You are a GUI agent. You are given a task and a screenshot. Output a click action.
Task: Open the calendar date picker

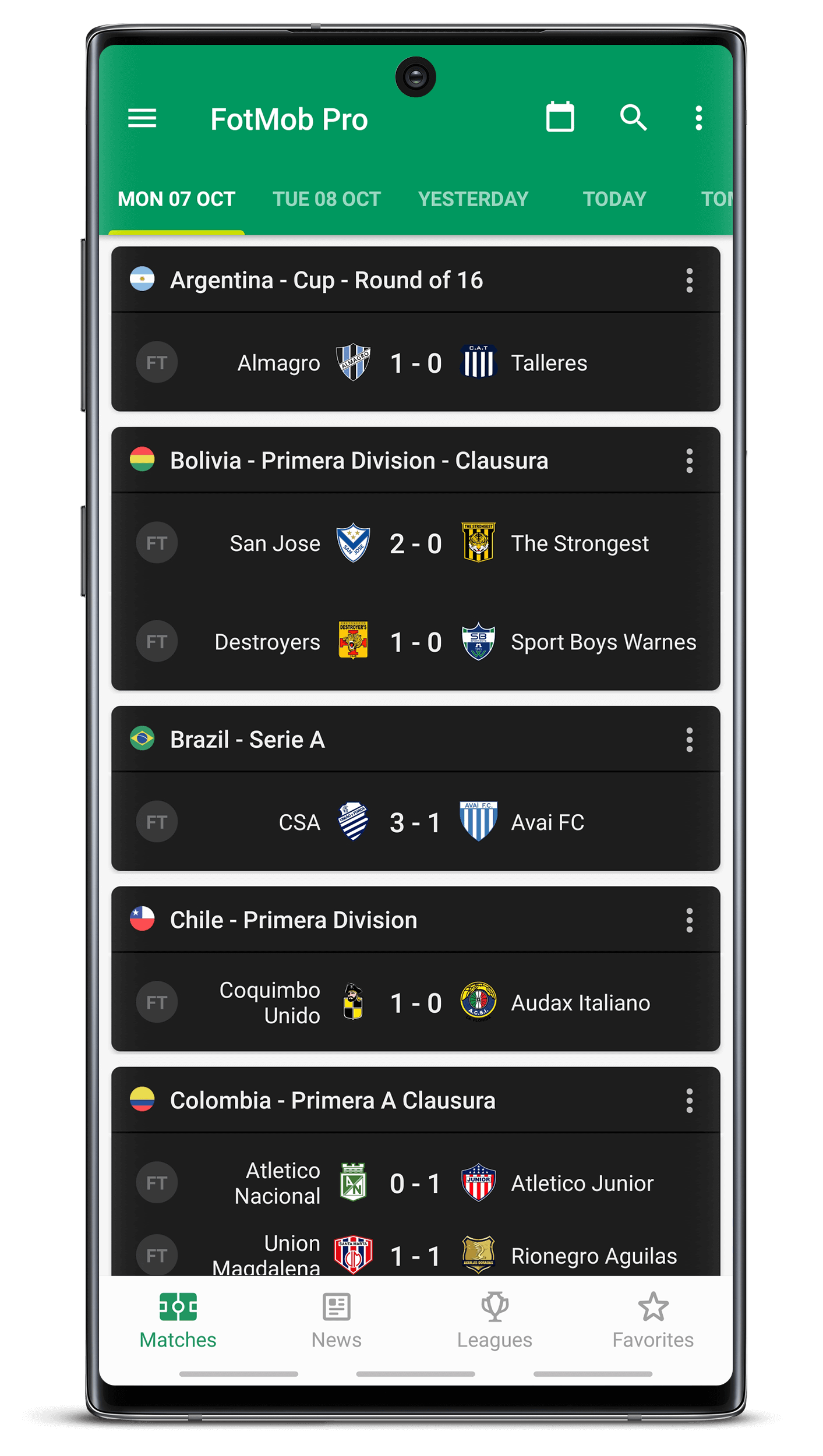click(560, 116)
